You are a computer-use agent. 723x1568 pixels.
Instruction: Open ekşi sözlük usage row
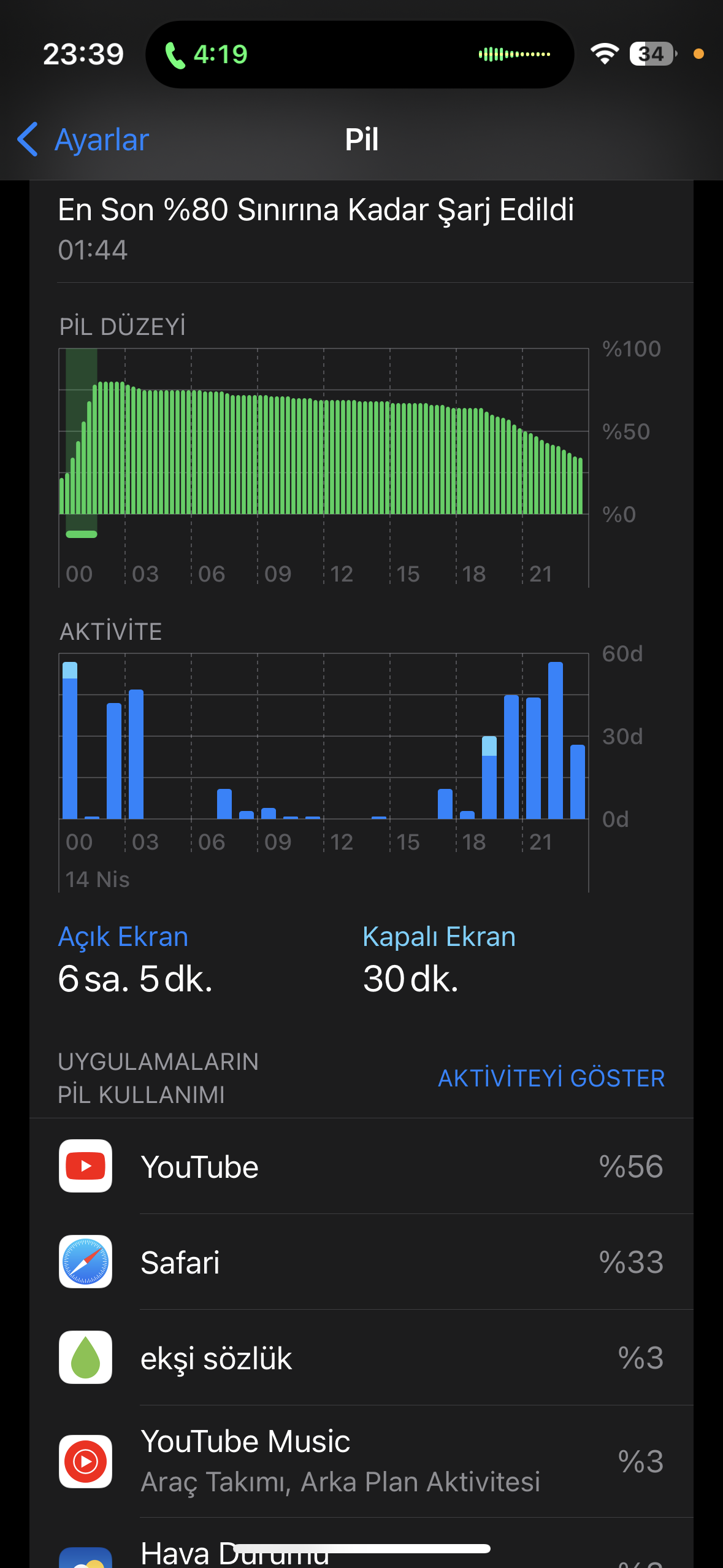tap(361, 1358)
